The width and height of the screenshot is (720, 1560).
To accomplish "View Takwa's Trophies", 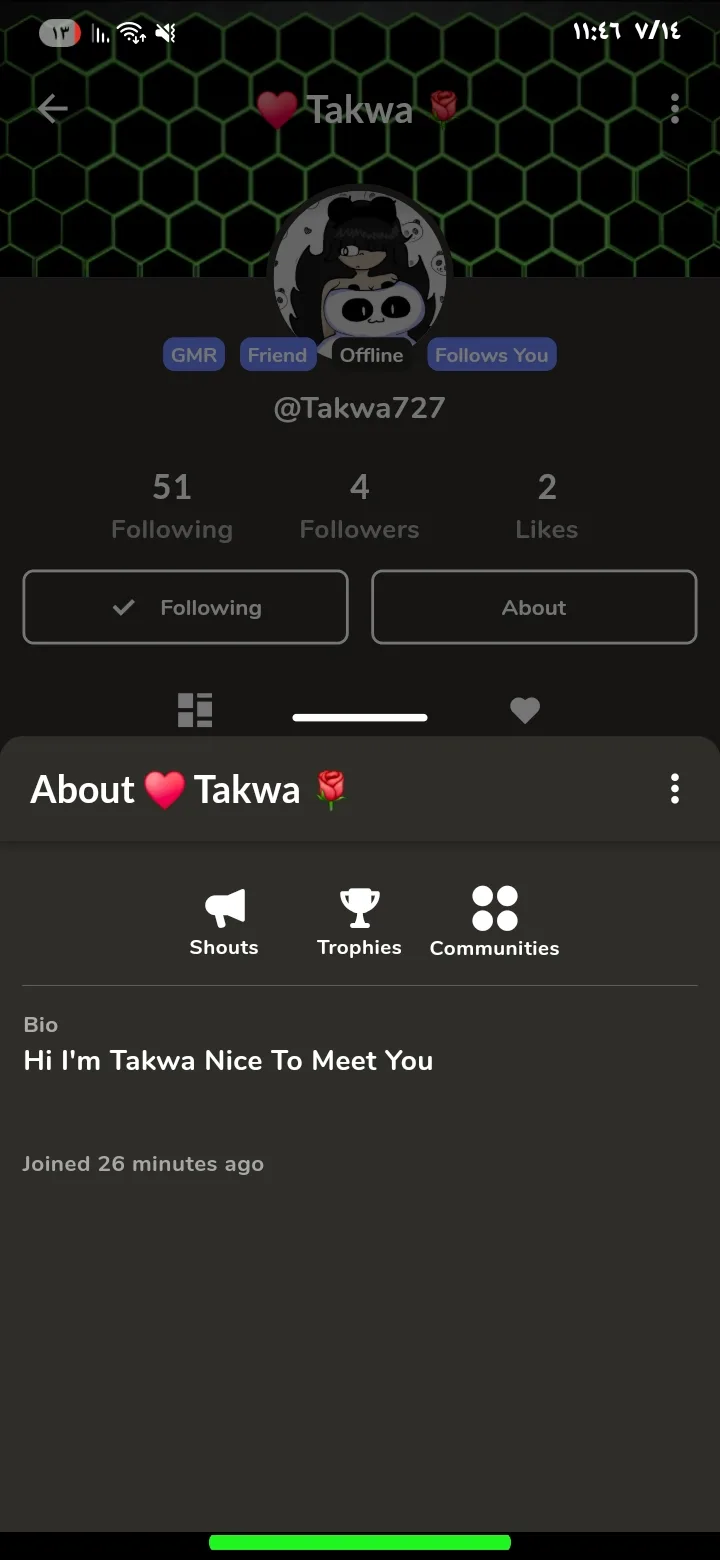I will coord(359,922).
